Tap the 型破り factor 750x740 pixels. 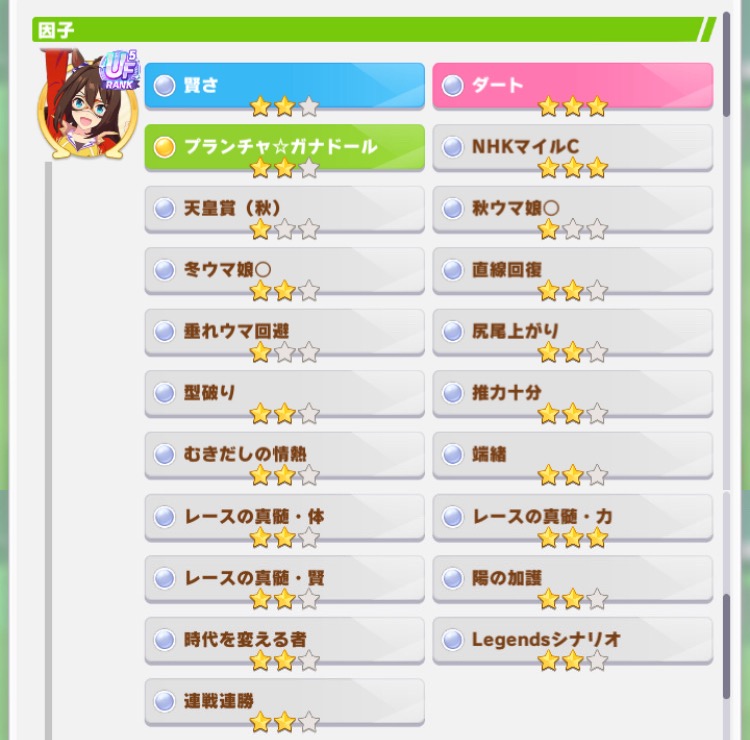point(284,394)
